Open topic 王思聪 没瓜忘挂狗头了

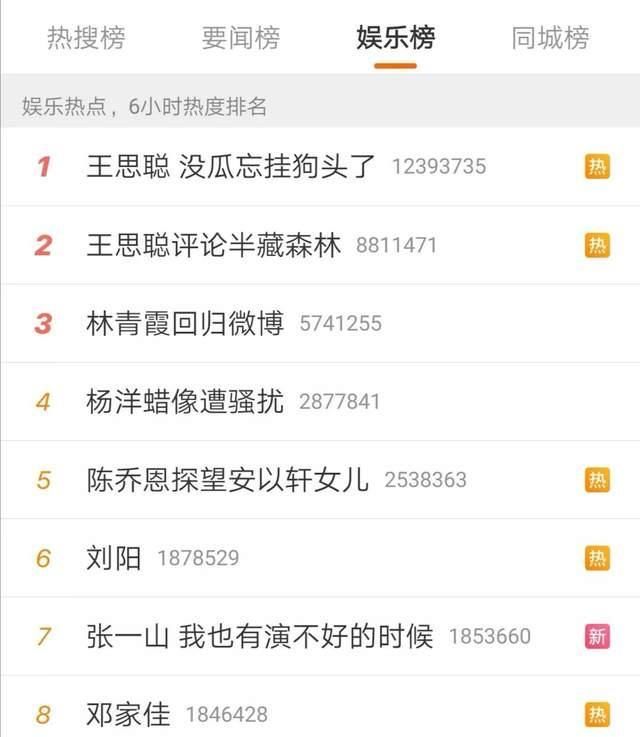(232, 166)
